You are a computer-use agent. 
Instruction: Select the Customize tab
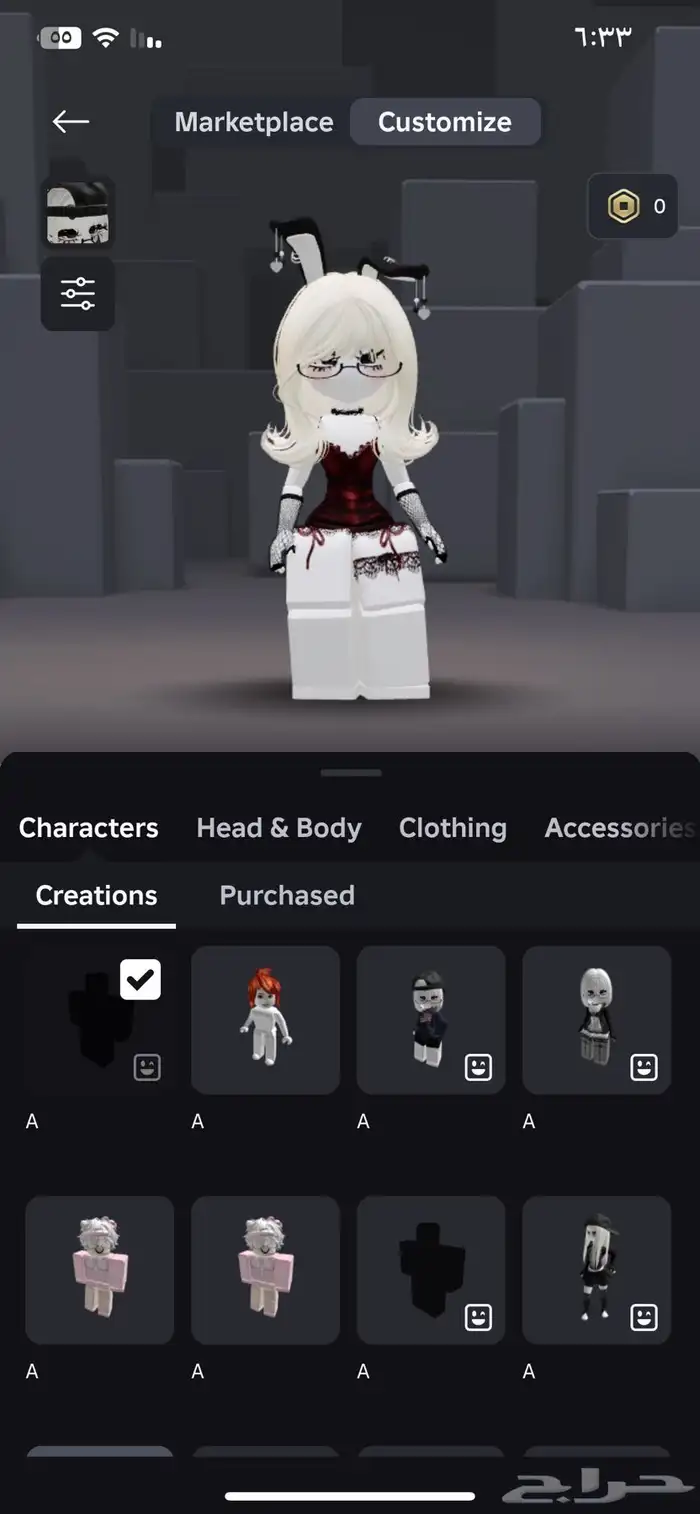[x=444, y=122]
